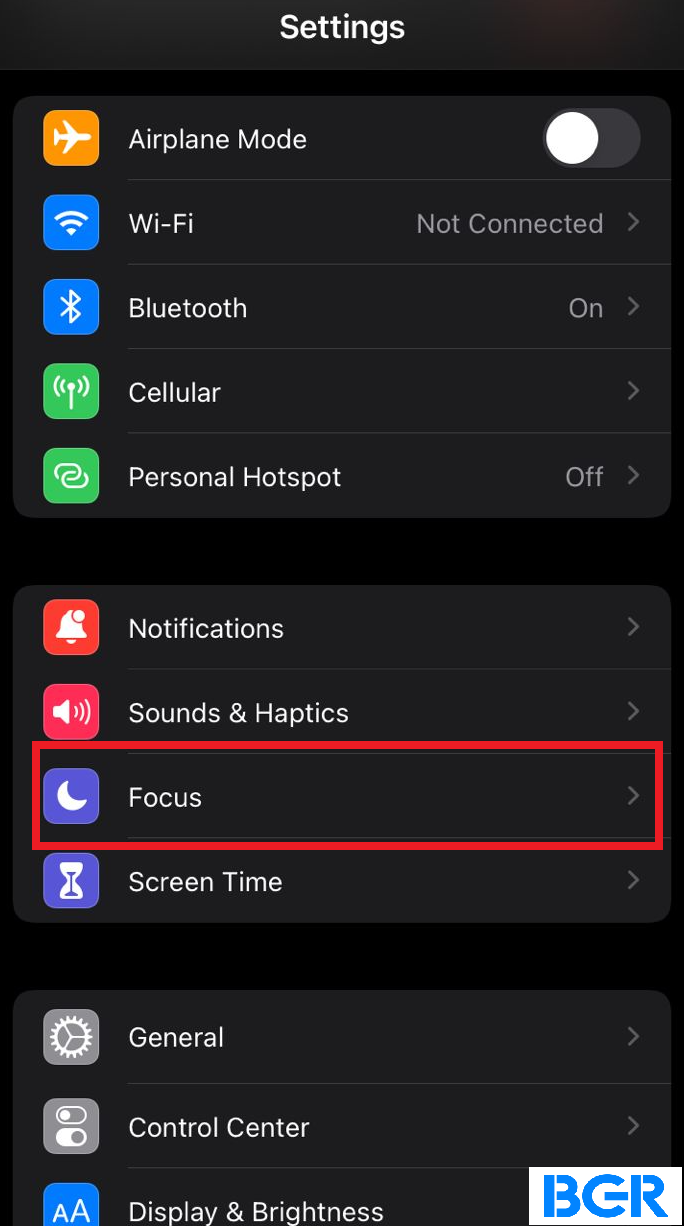The width and height of the screenshot is (684, 1226).
Task: Open Control Center settings
Action: pos(342,1126)
